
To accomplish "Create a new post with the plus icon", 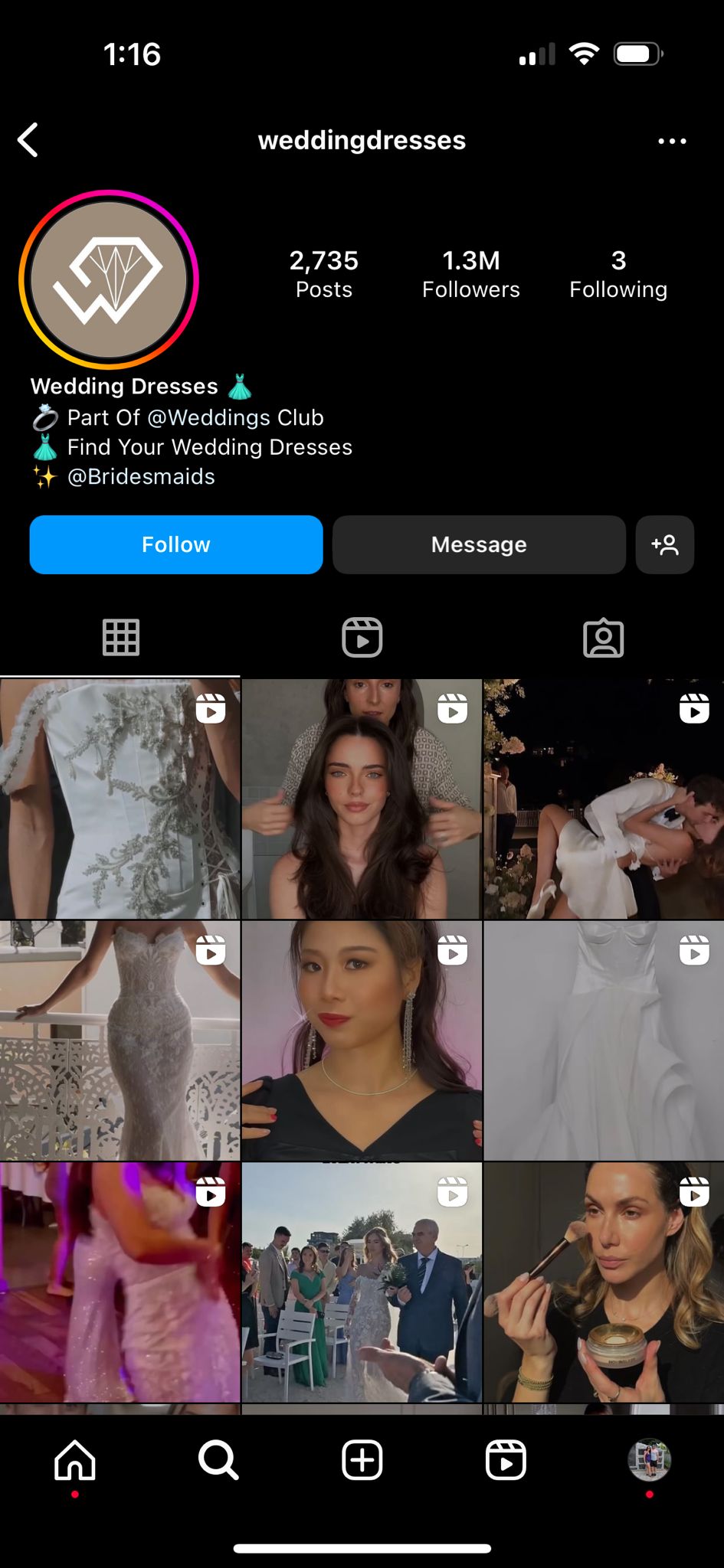I will pos(362,1460).
